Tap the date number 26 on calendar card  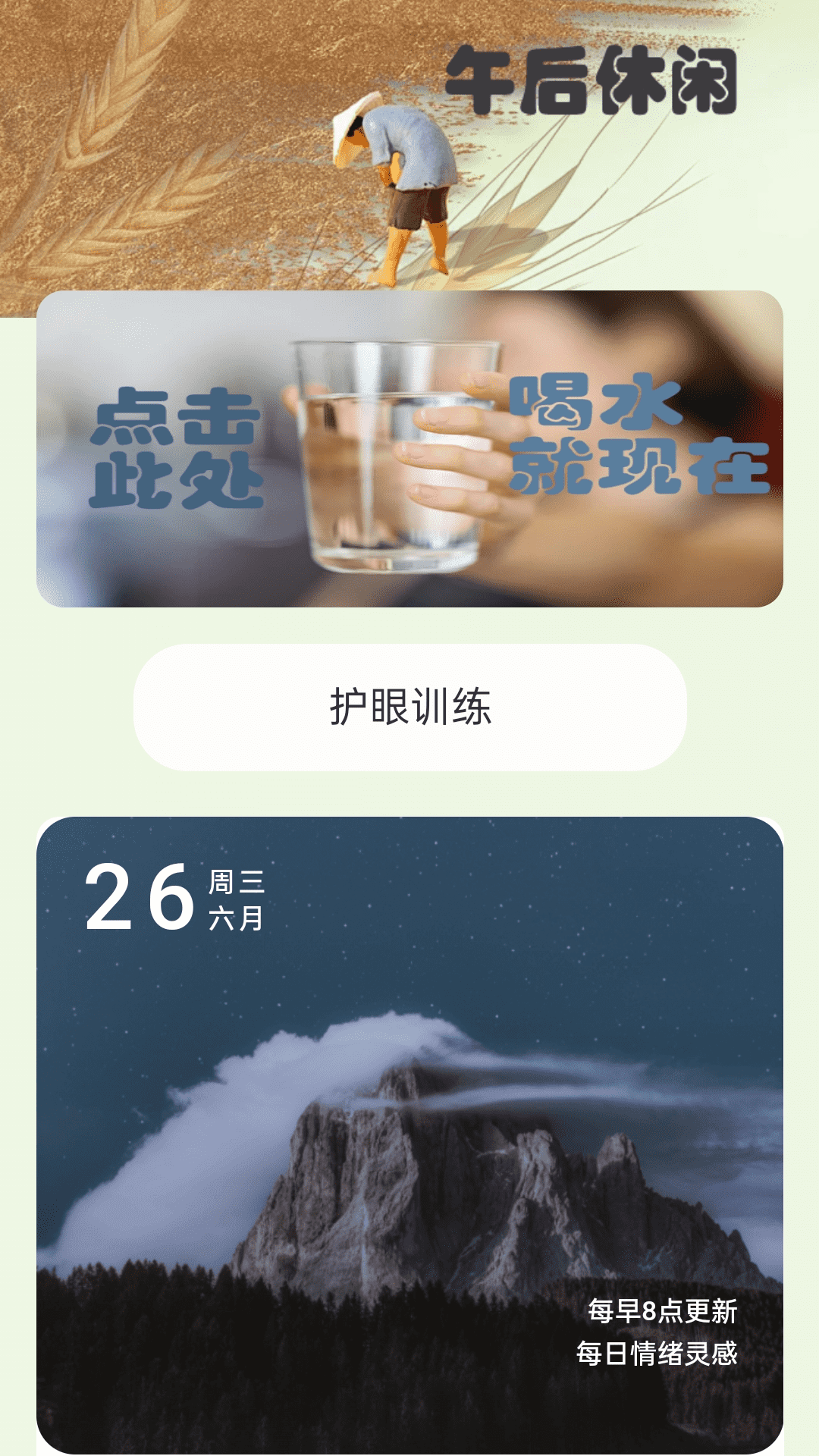136,899
